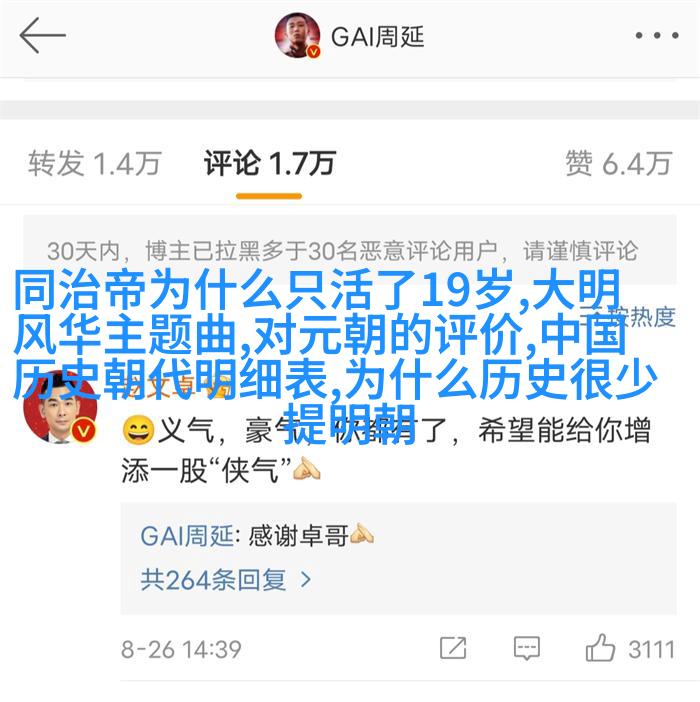Reply using the comment bubble icon
The image size is (700, 702).
[x=527, y=648]
